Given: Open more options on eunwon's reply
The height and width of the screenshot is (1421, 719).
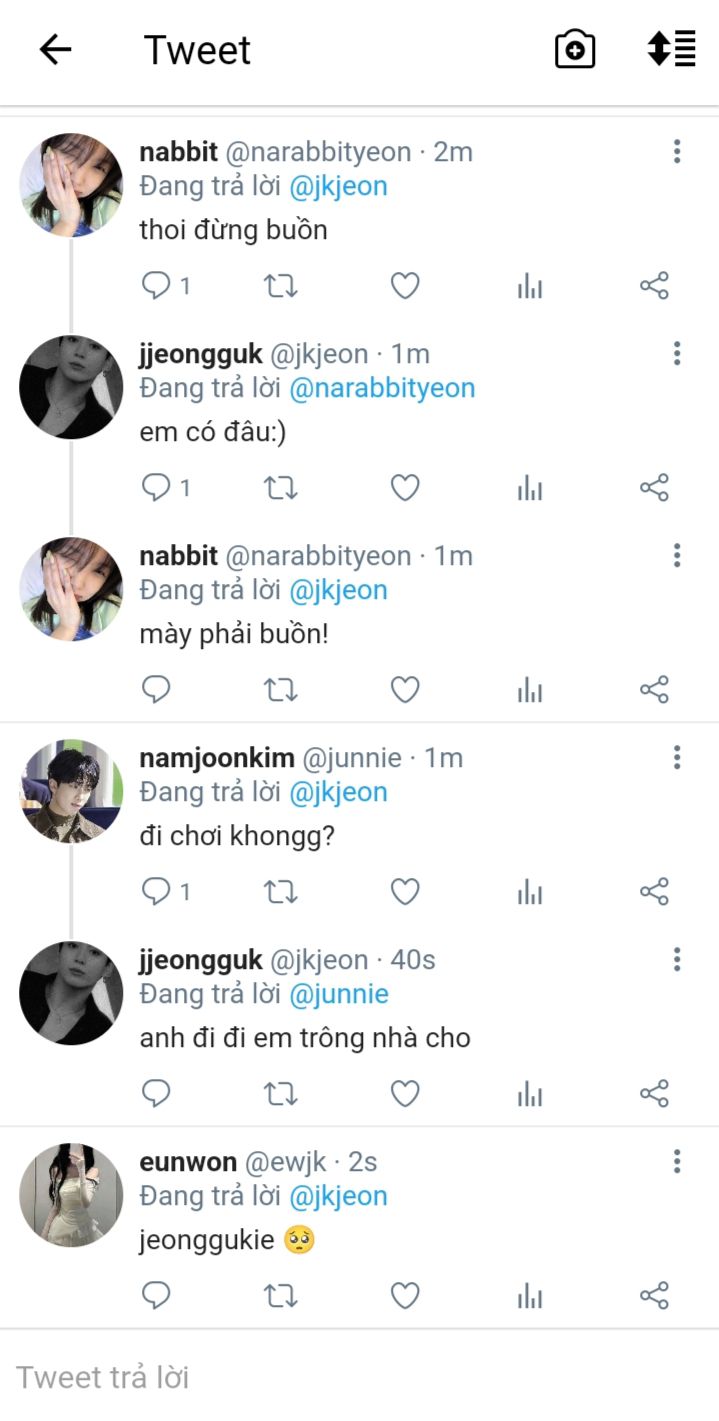Looking at the screenshot, I should point(677,1162).
